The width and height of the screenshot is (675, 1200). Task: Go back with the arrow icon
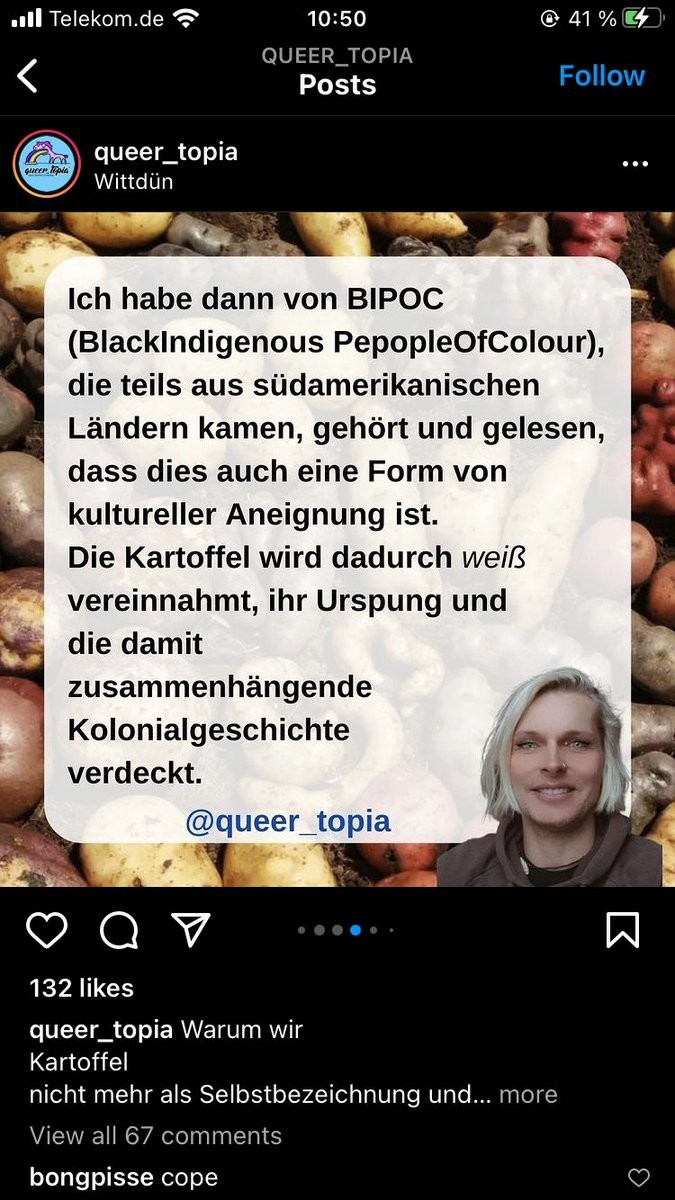point(28,76)
